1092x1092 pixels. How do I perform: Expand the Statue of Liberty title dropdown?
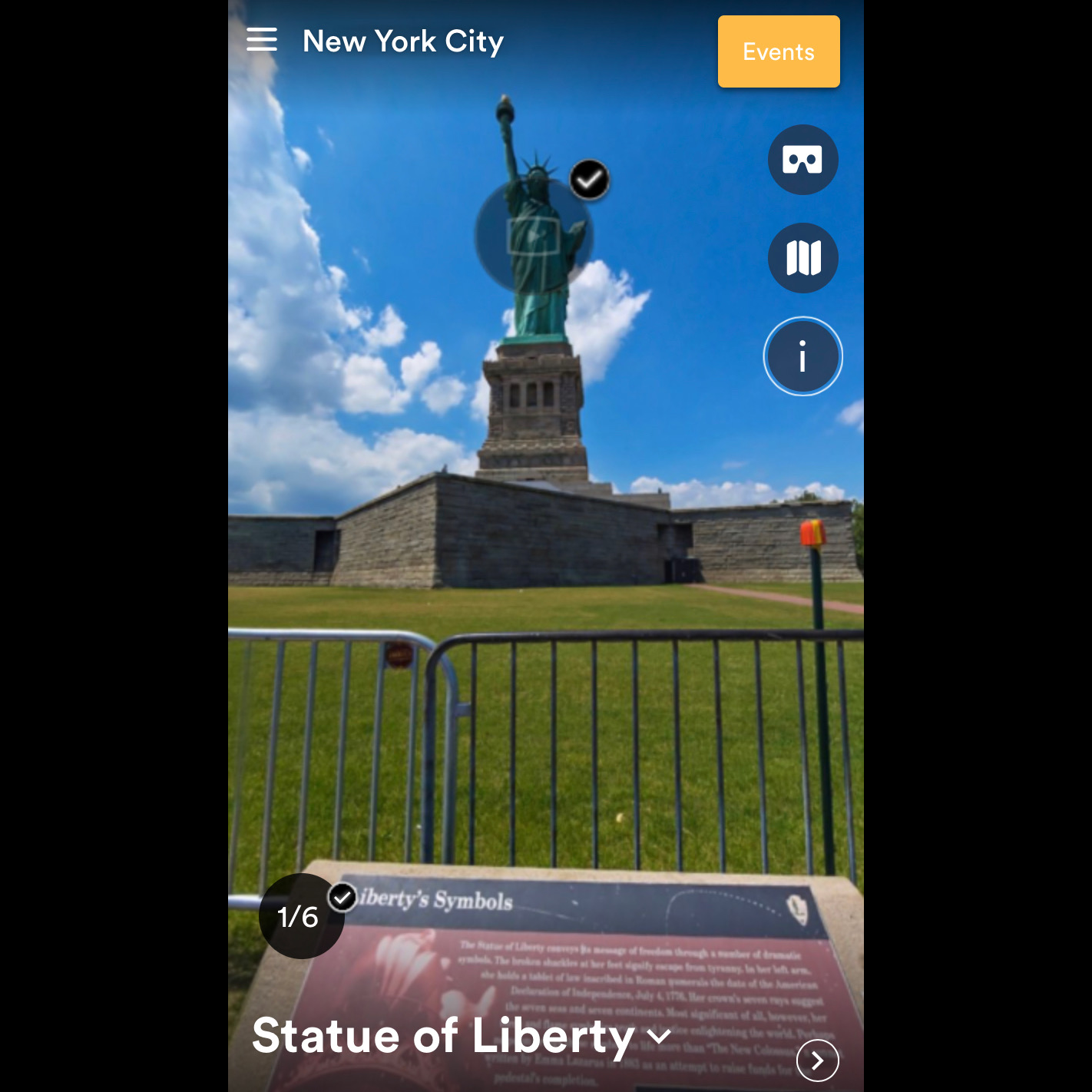[x=659, y=1037]
